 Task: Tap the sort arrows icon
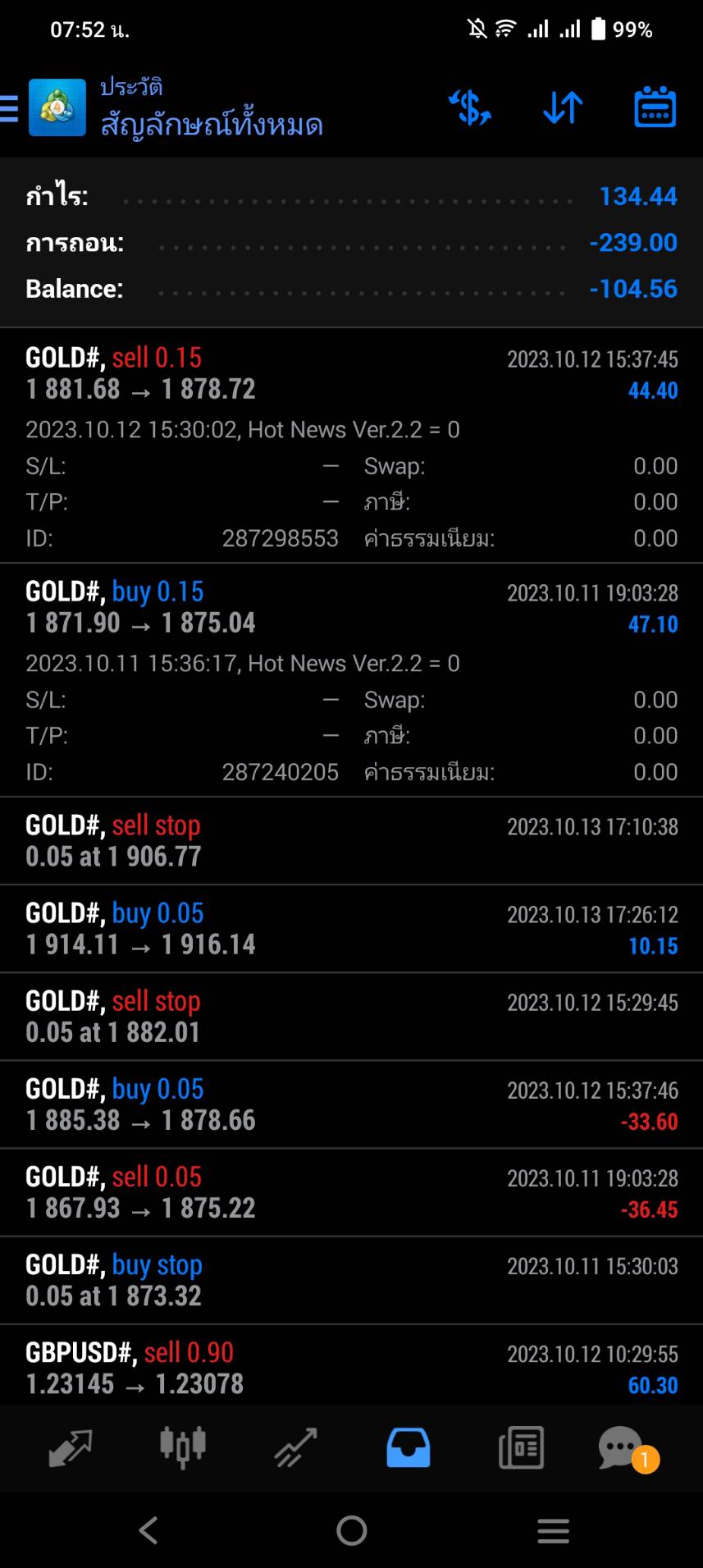coord(563,107)
